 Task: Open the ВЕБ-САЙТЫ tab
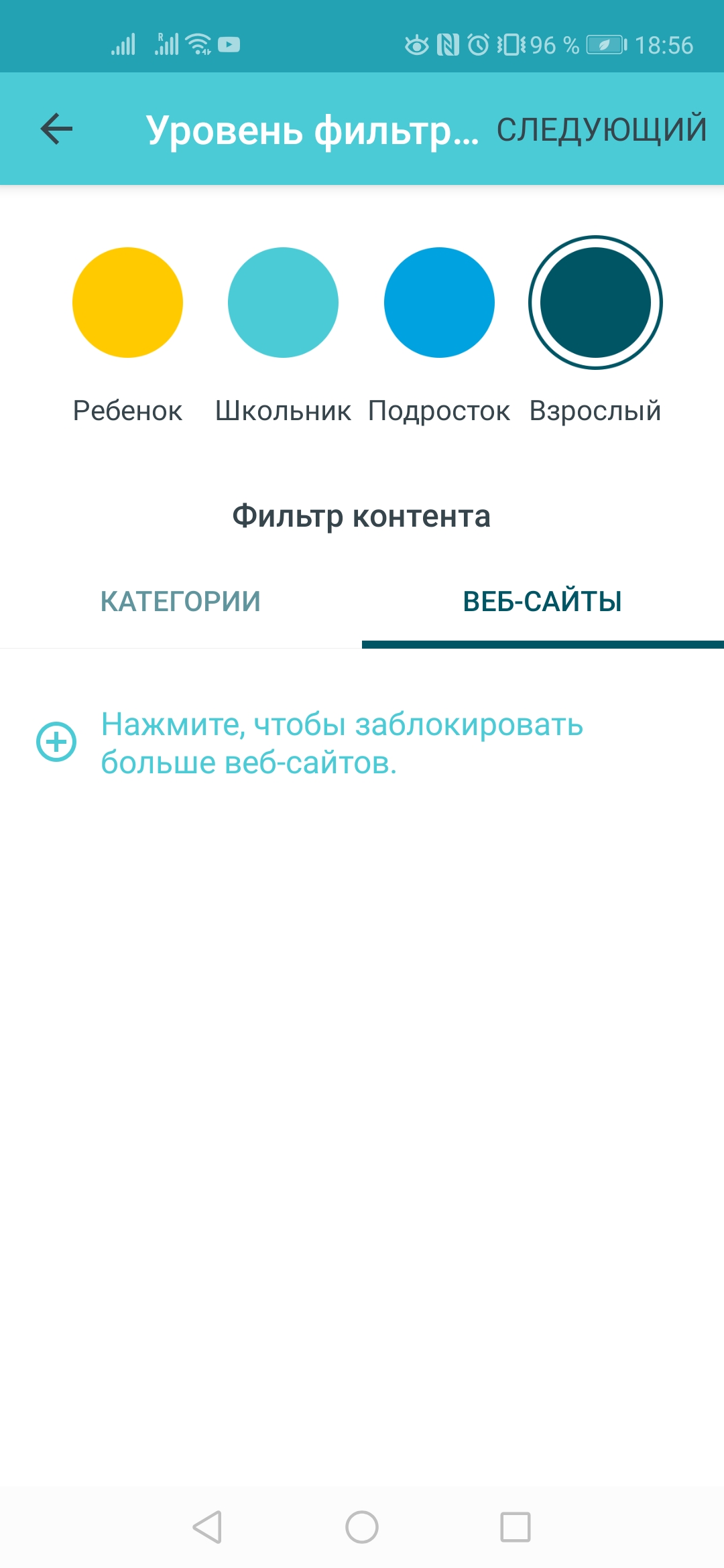point(542,601)
